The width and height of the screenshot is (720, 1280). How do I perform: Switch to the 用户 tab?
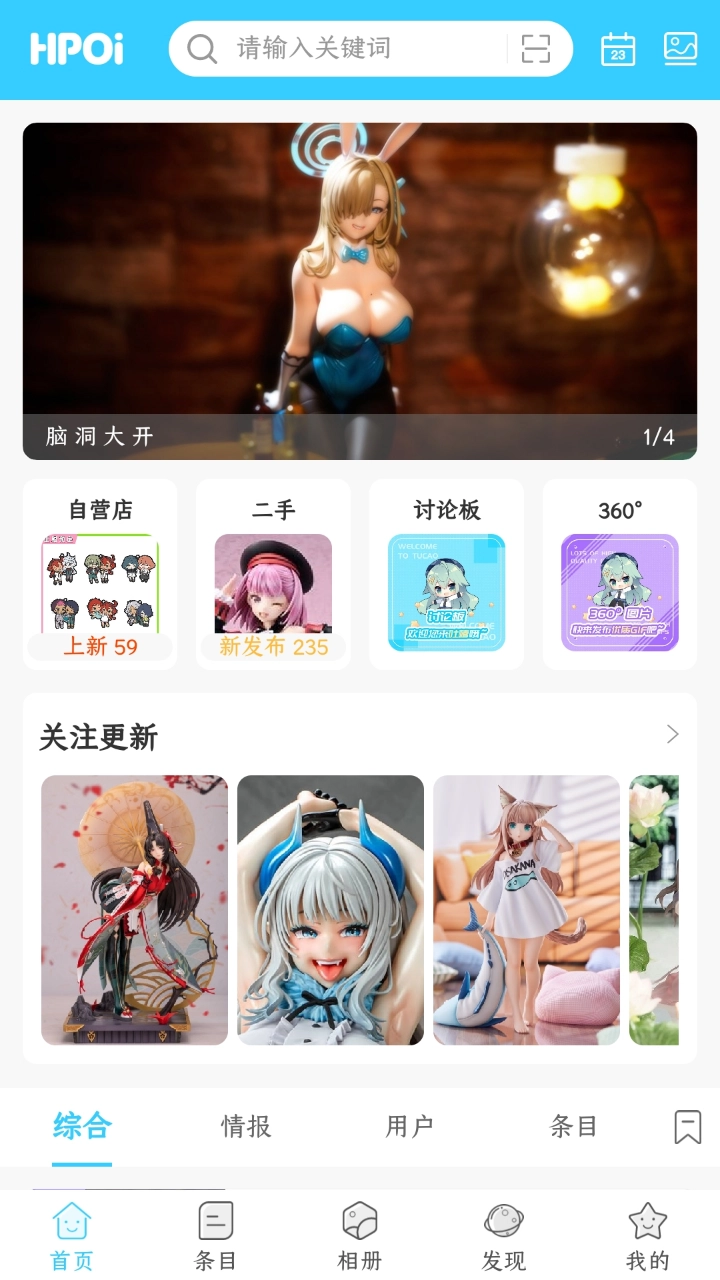point(409,1126)
